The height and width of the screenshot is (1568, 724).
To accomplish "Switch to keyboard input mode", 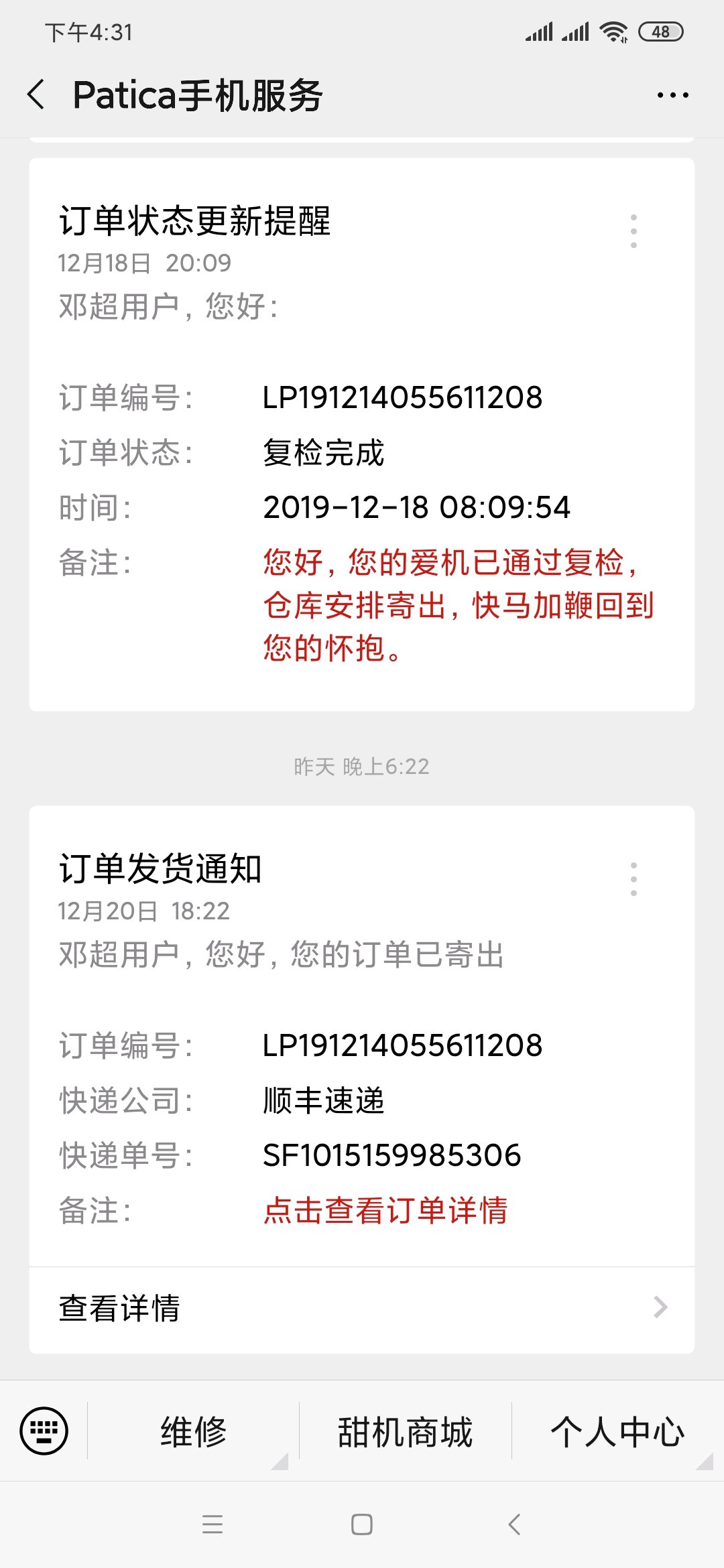I will tap(44, 1431).
